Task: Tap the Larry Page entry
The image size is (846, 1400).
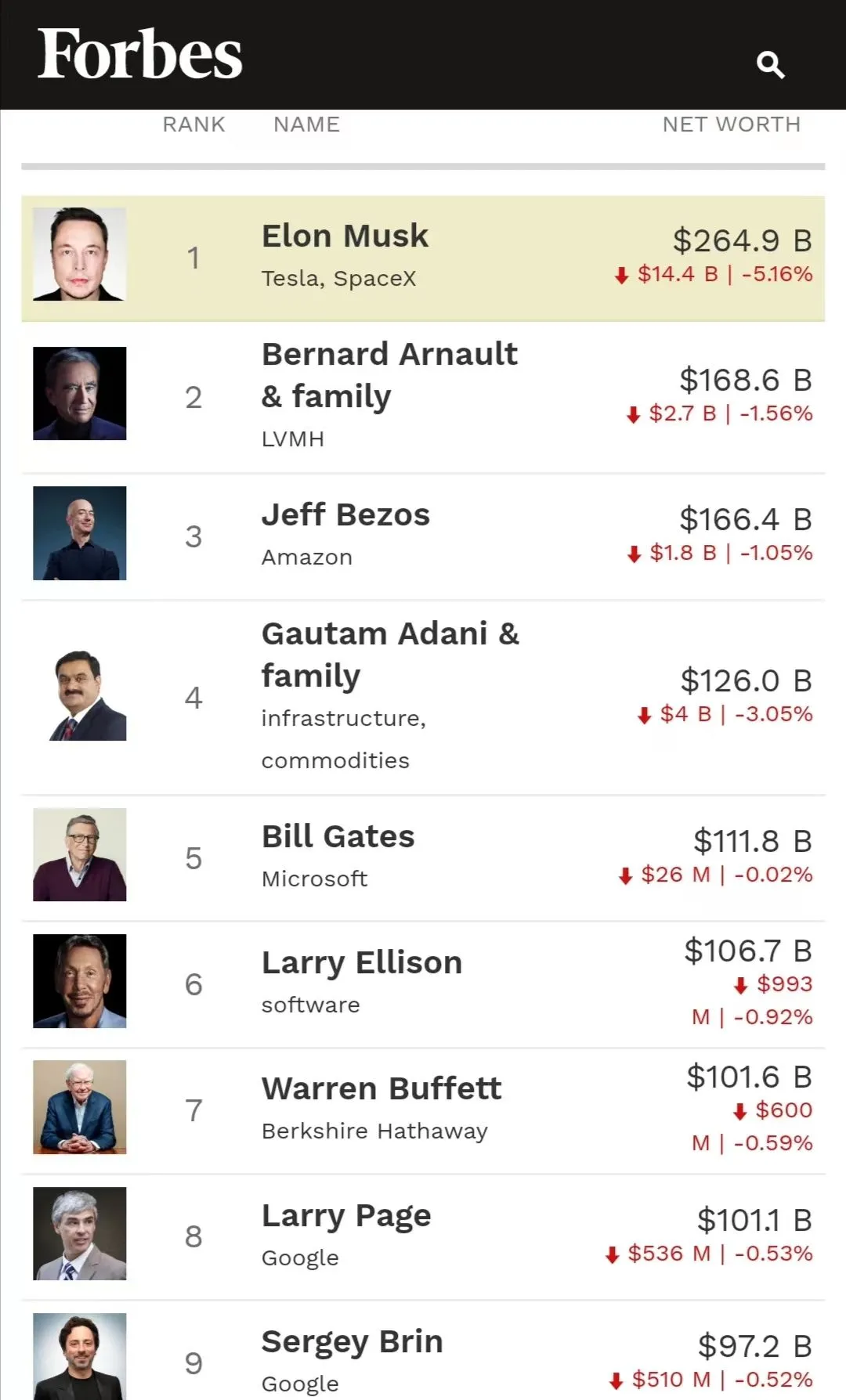Action: click(x=423, y=1237)
